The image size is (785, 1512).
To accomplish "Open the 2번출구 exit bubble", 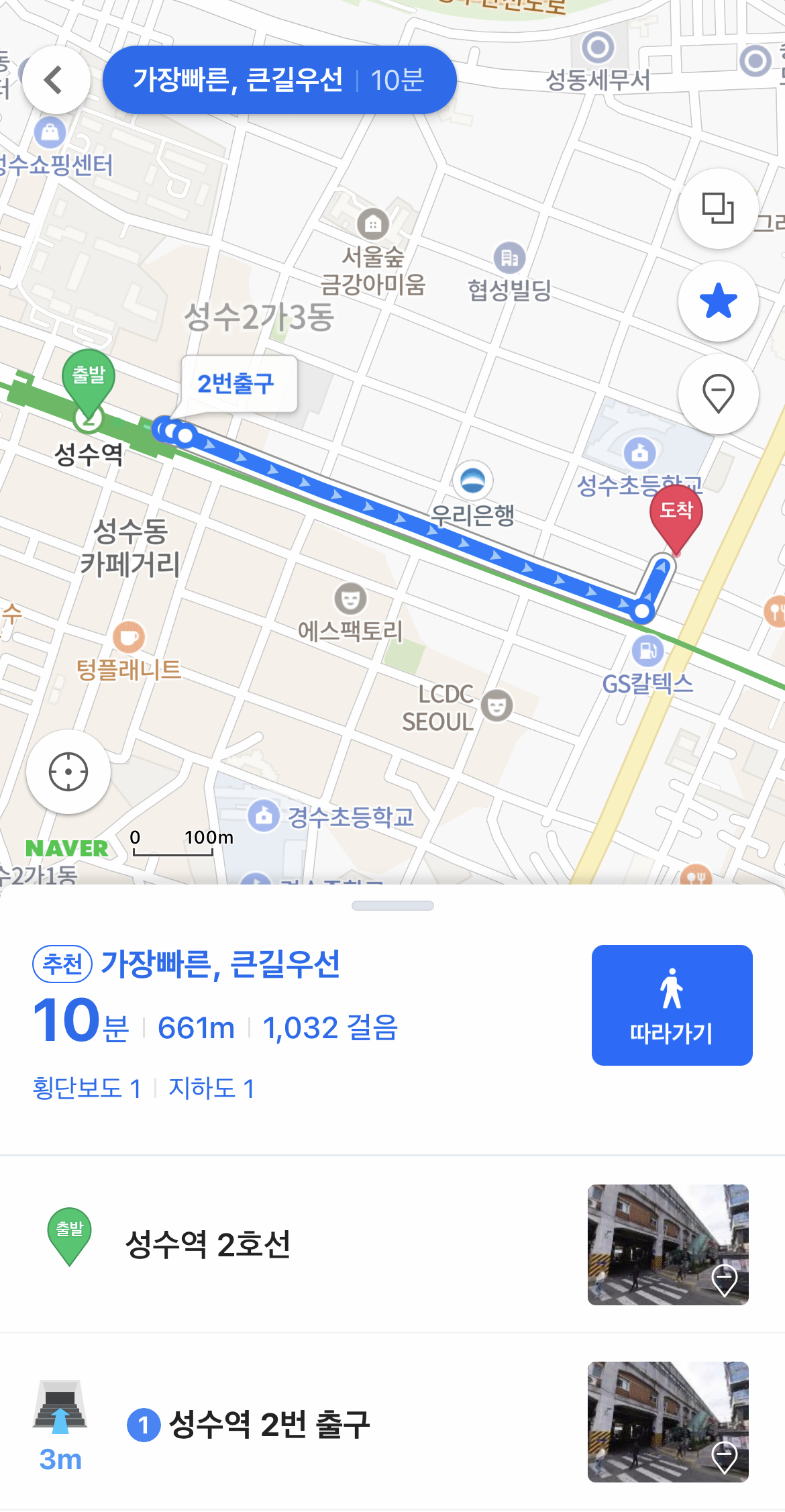I will click(240, 385).
